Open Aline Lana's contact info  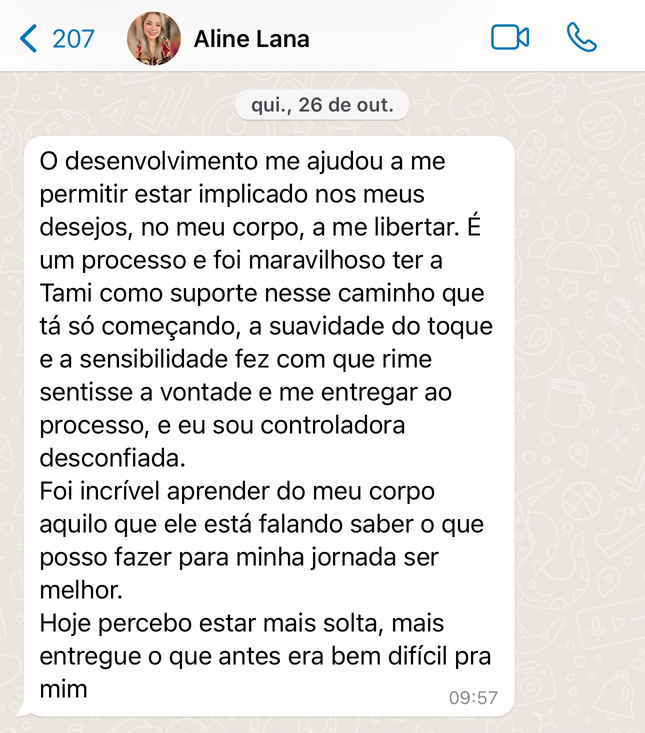click(x=251, y=39)
